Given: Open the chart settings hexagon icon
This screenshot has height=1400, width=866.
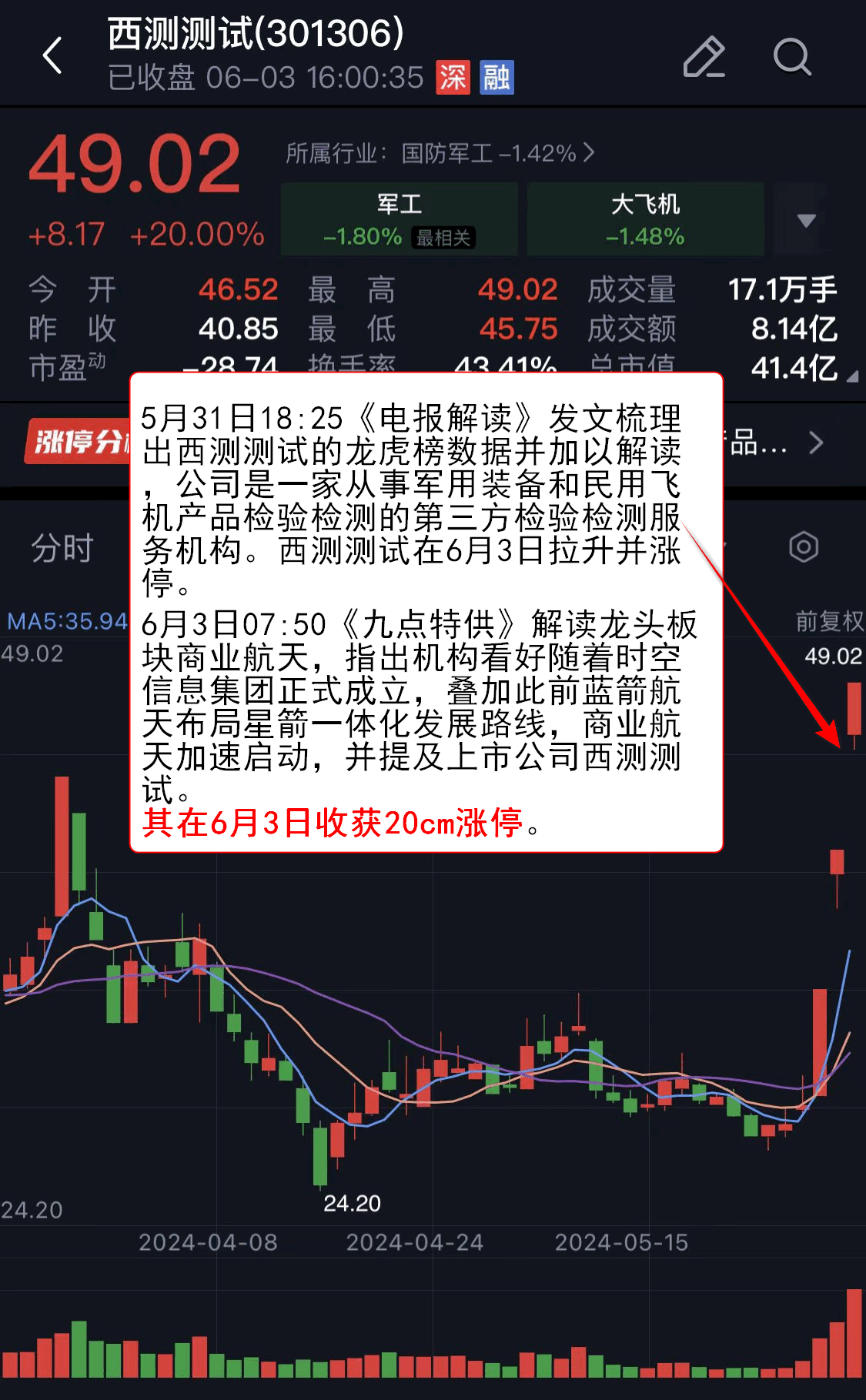Looking at the screenshot, I should click(x=803, y=547).
